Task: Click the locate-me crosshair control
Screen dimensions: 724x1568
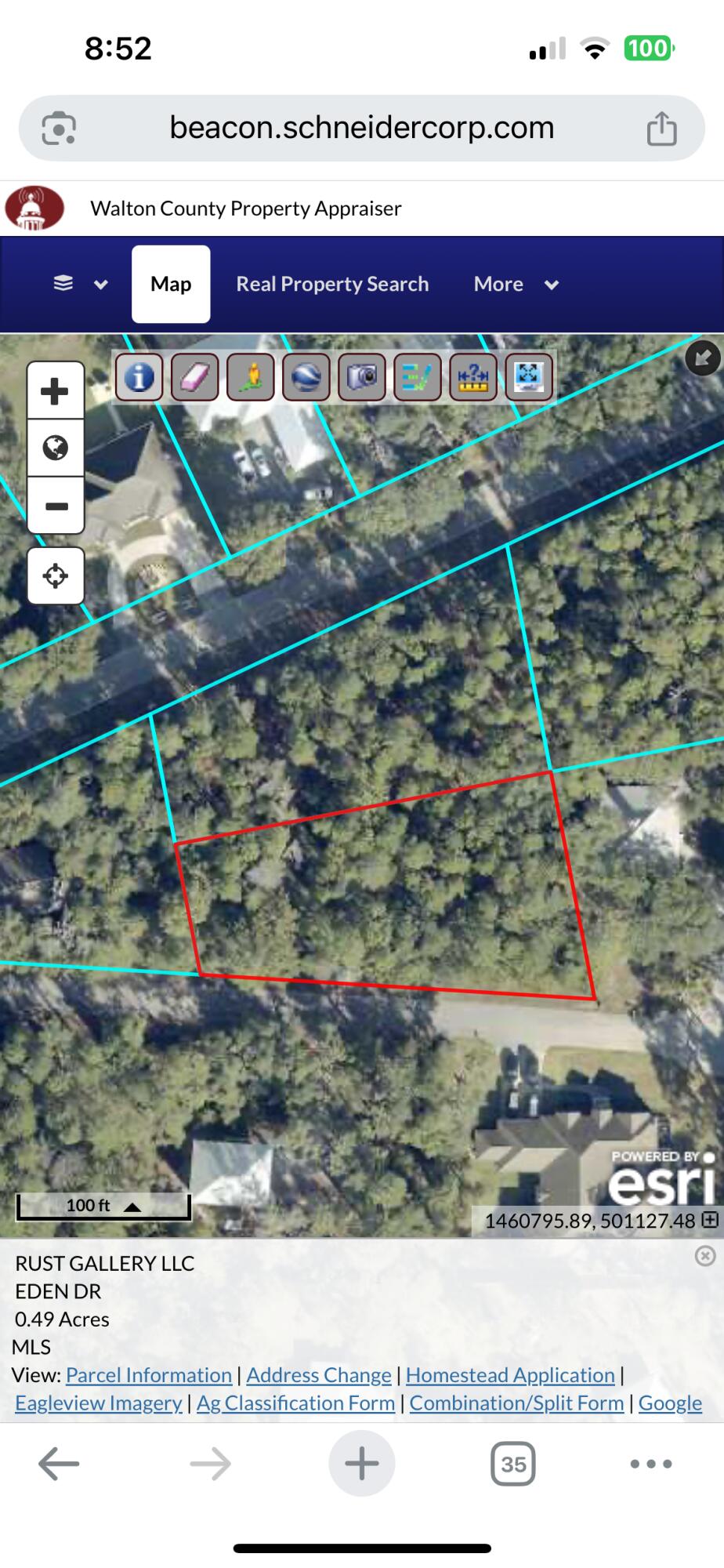Action: (x=56, y=576)
